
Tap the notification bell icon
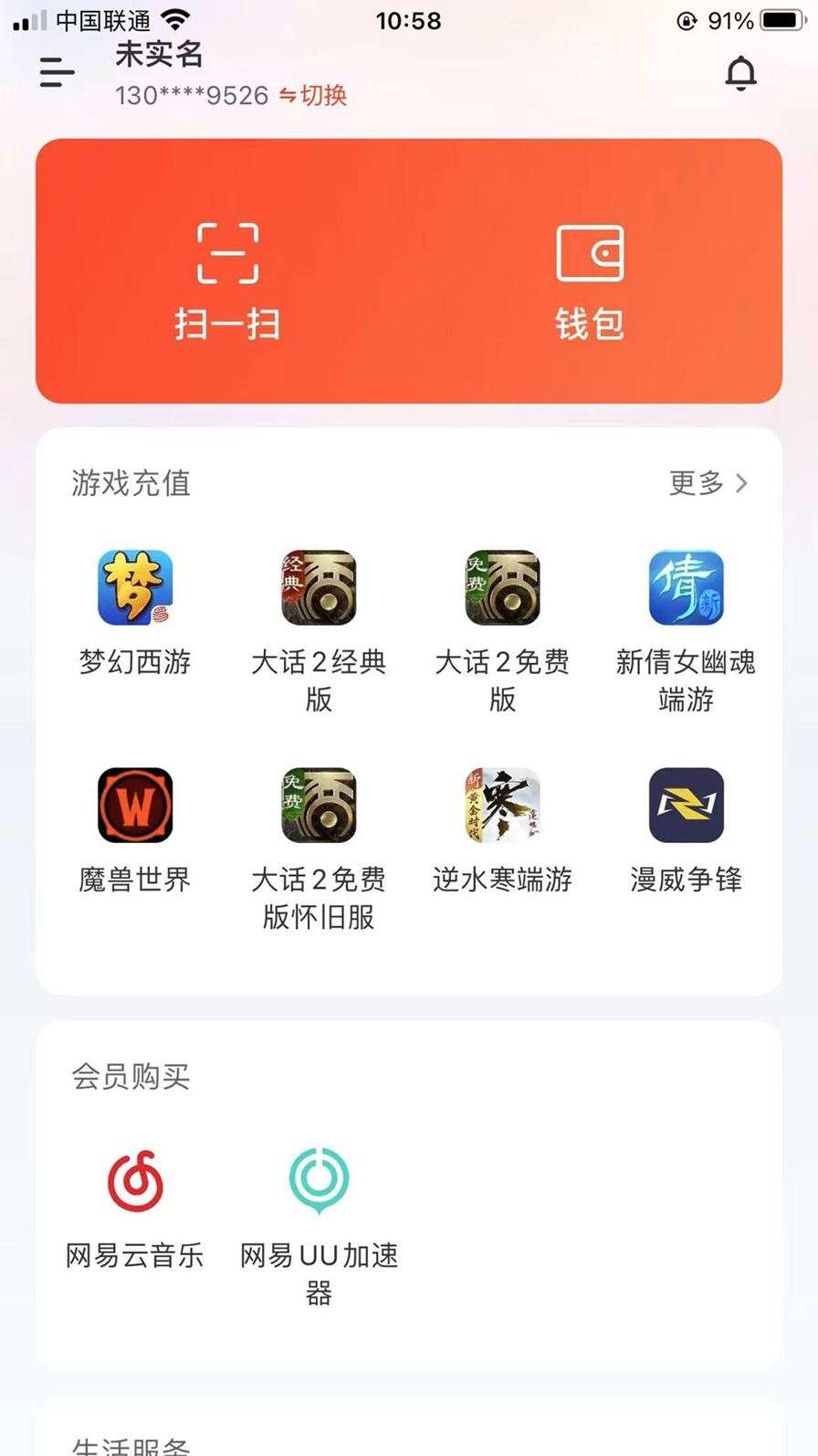pyautogui.click(x=741, y=73)
